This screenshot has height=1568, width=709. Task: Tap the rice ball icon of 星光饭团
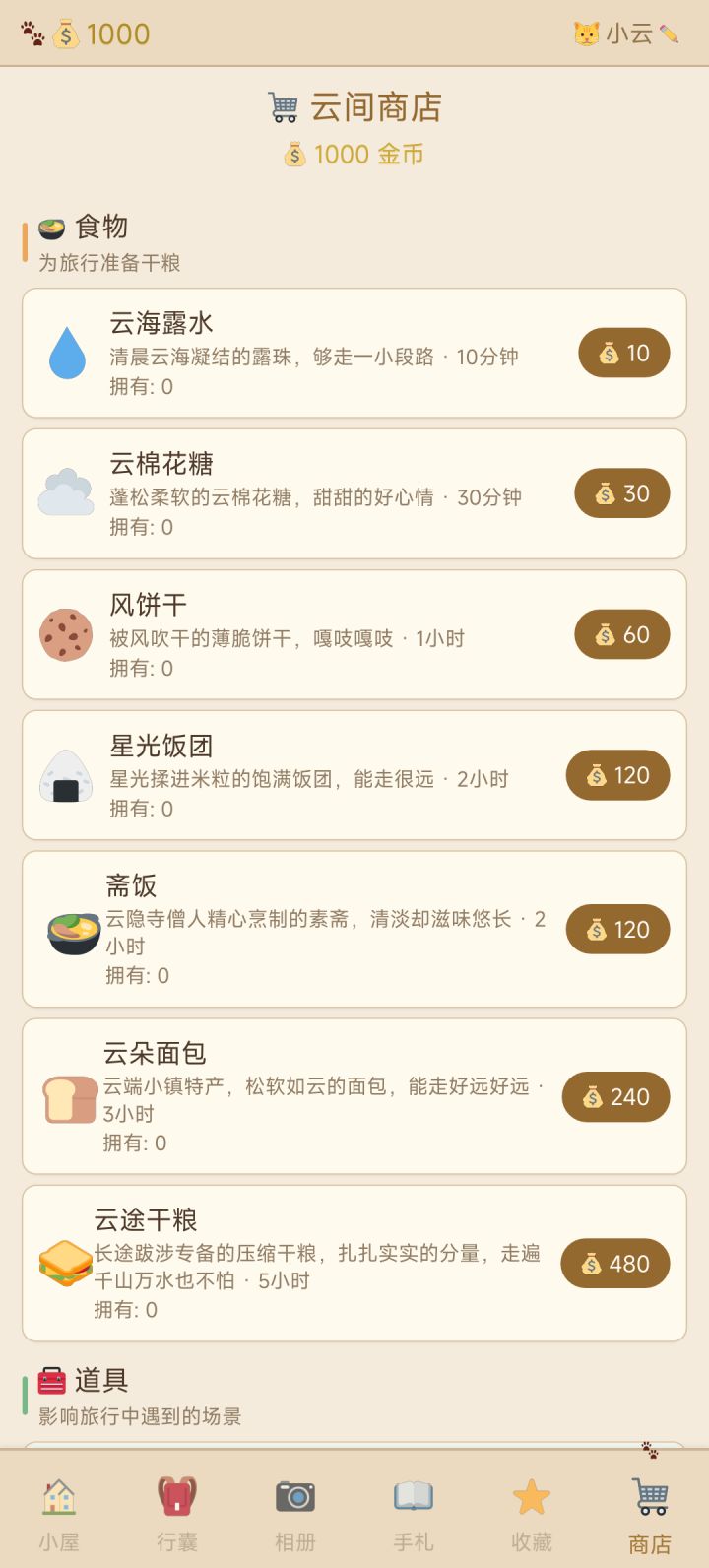(65, 775)
